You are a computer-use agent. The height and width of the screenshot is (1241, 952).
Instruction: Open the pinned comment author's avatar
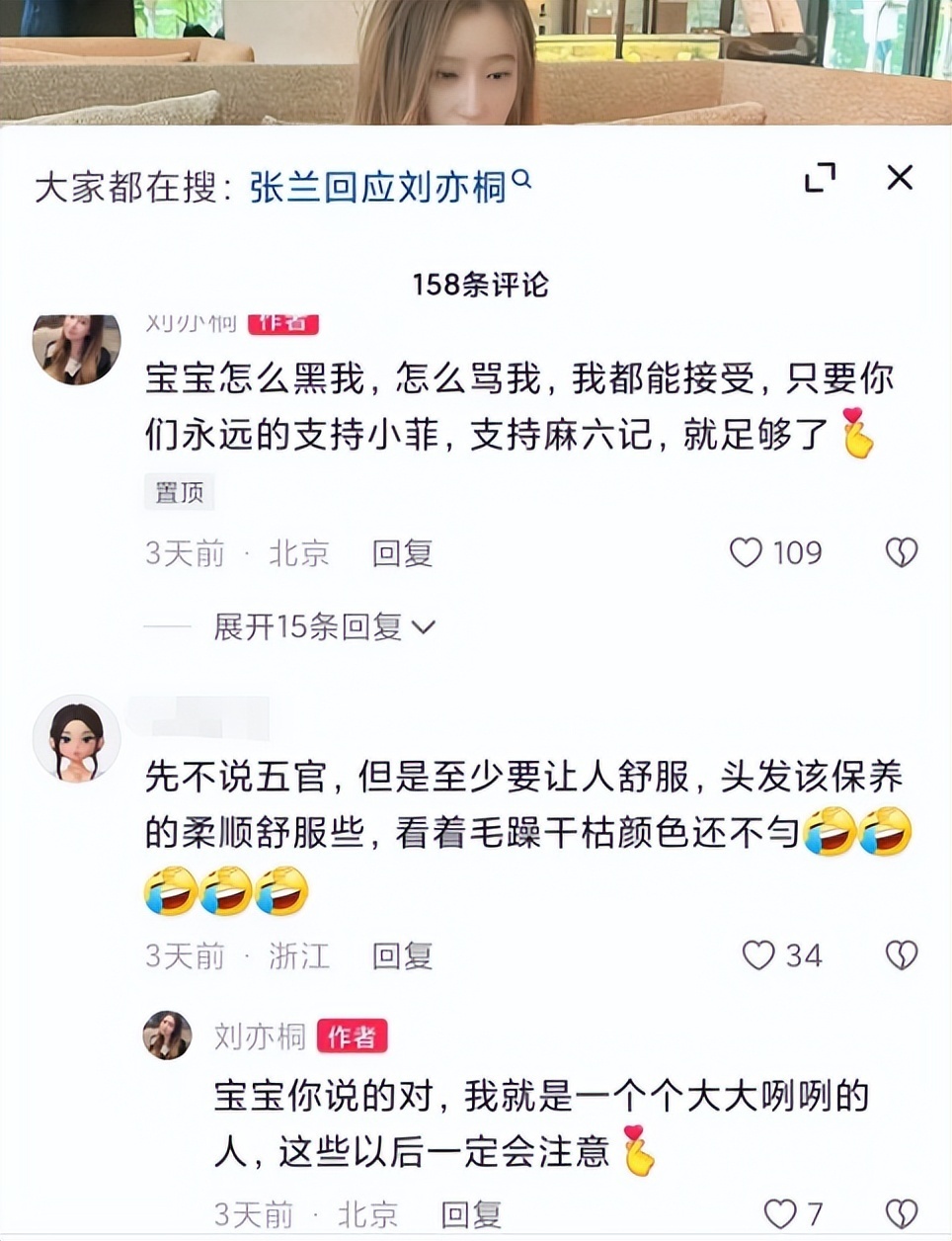point(76,348)
